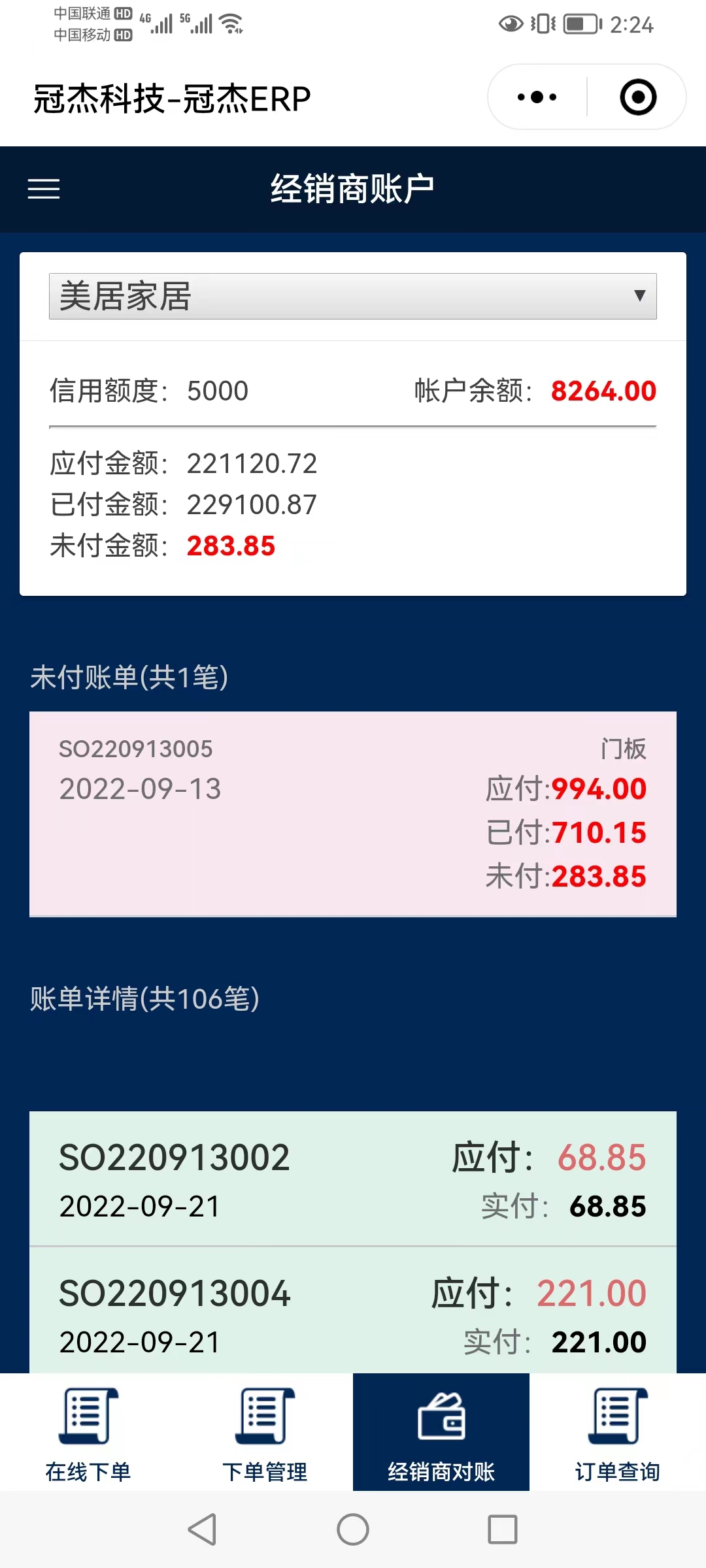Expand the 美居家居 dealer dropdown

353,297
